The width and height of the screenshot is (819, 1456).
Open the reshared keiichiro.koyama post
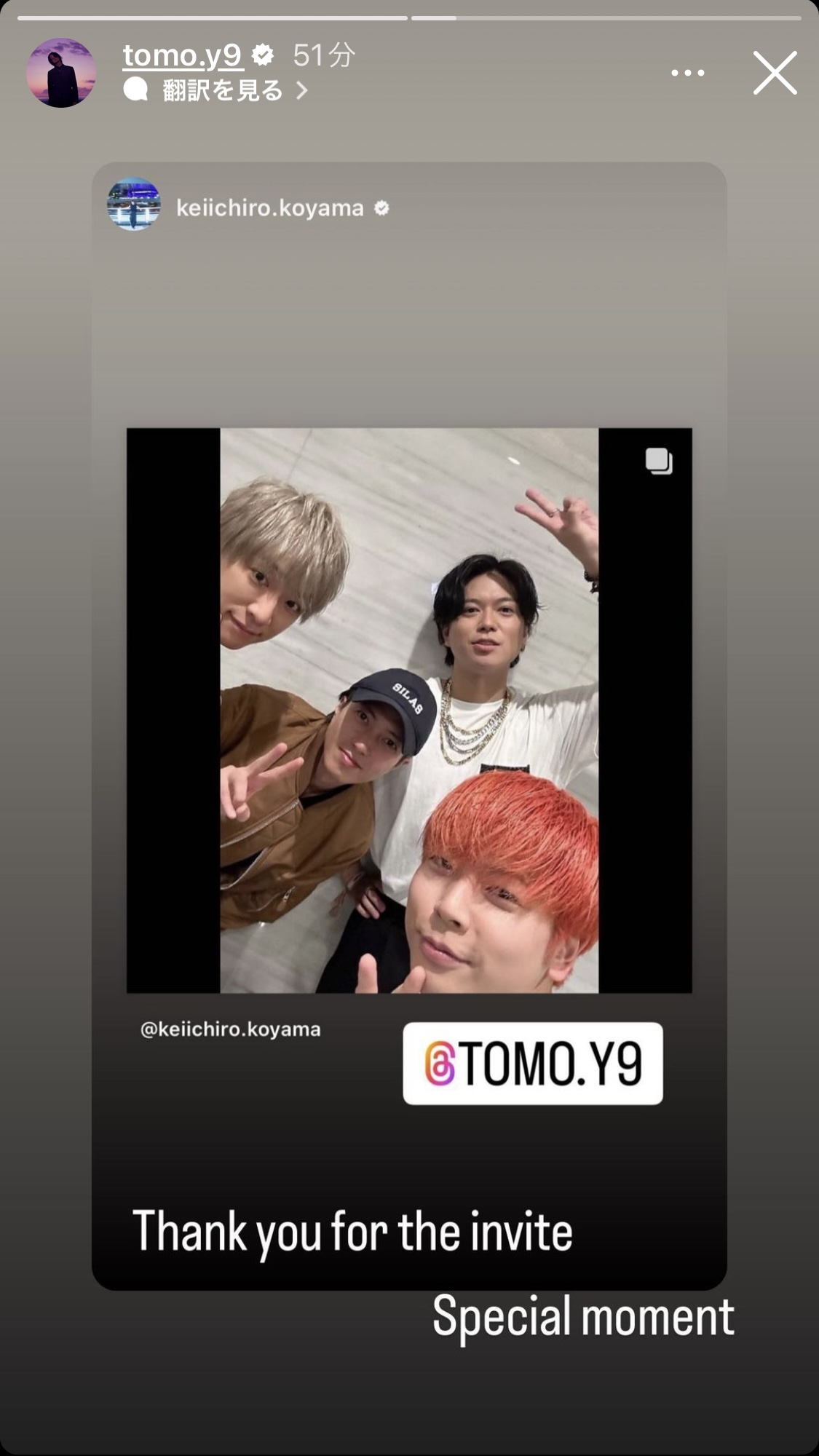(x=409, y=711)
